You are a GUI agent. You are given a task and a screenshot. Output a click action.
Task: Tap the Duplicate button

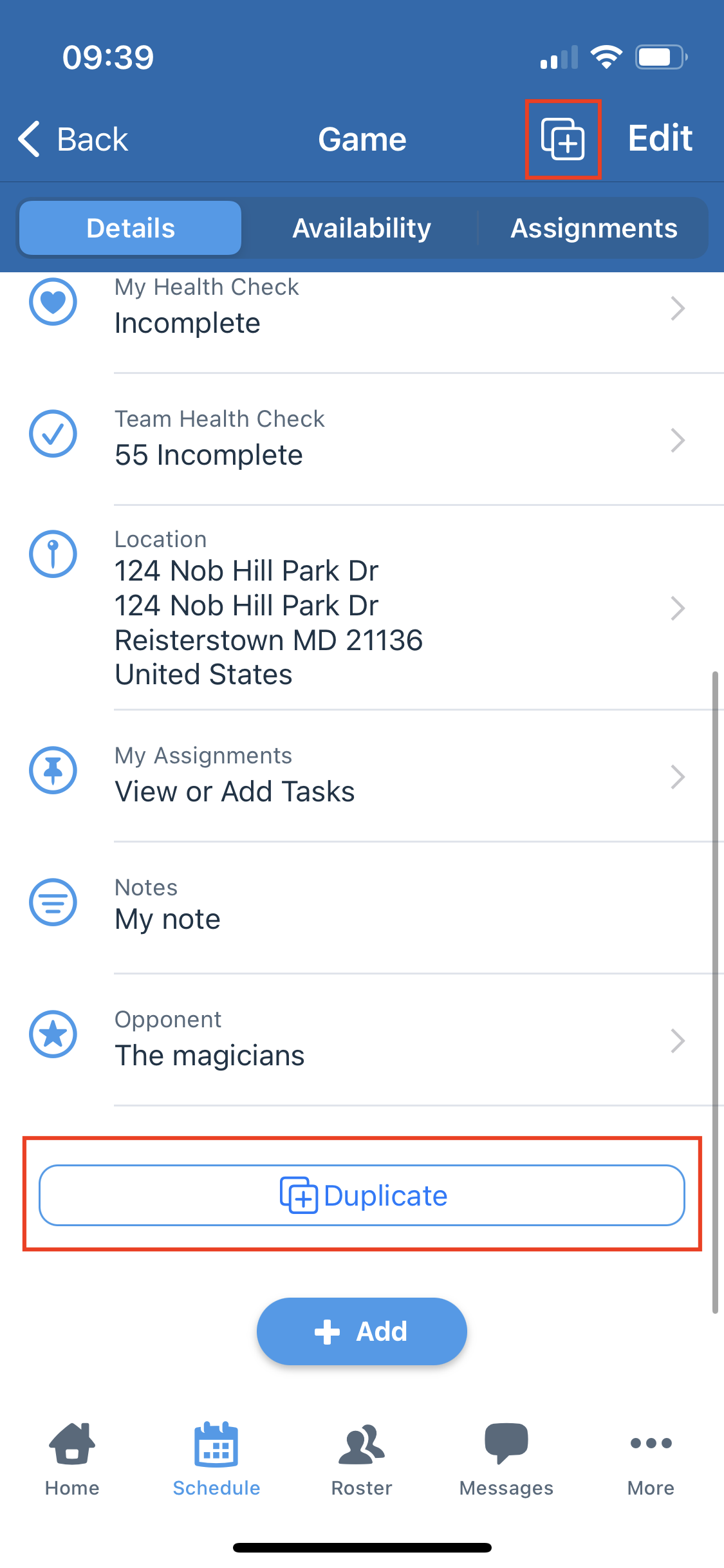(362, 1195)
